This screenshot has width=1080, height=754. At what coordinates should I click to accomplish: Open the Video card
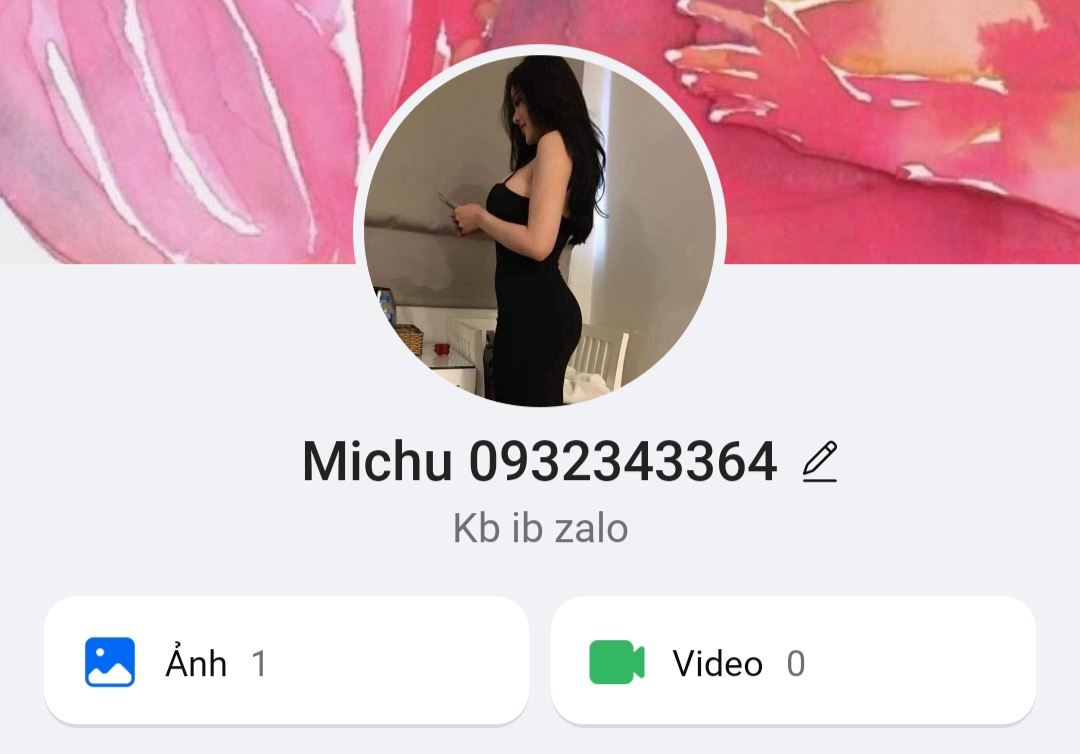tap(793, 661)
